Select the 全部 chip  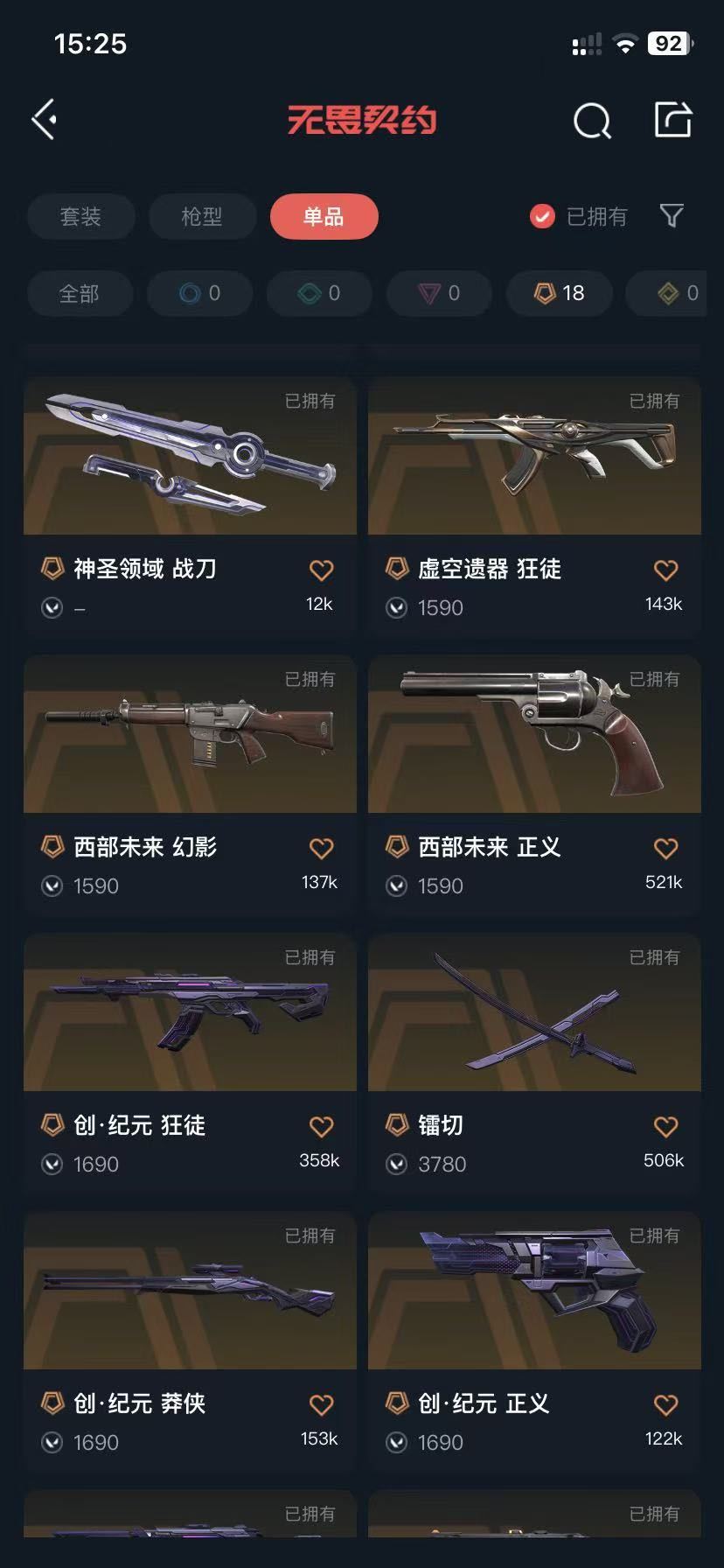pyautogui.click(x=80, y=293)
